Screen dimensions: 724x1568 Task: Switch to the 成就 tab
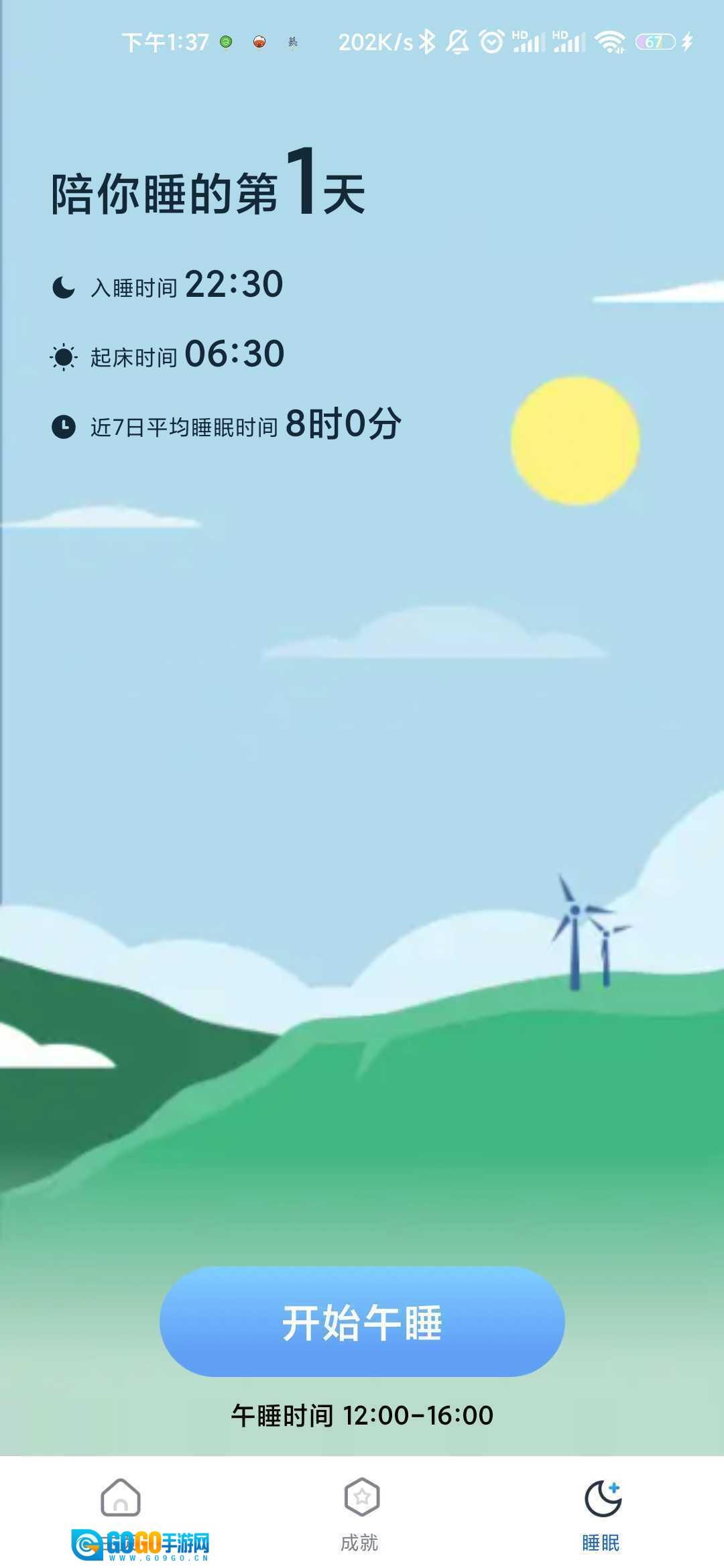[x=361, y=1512]
